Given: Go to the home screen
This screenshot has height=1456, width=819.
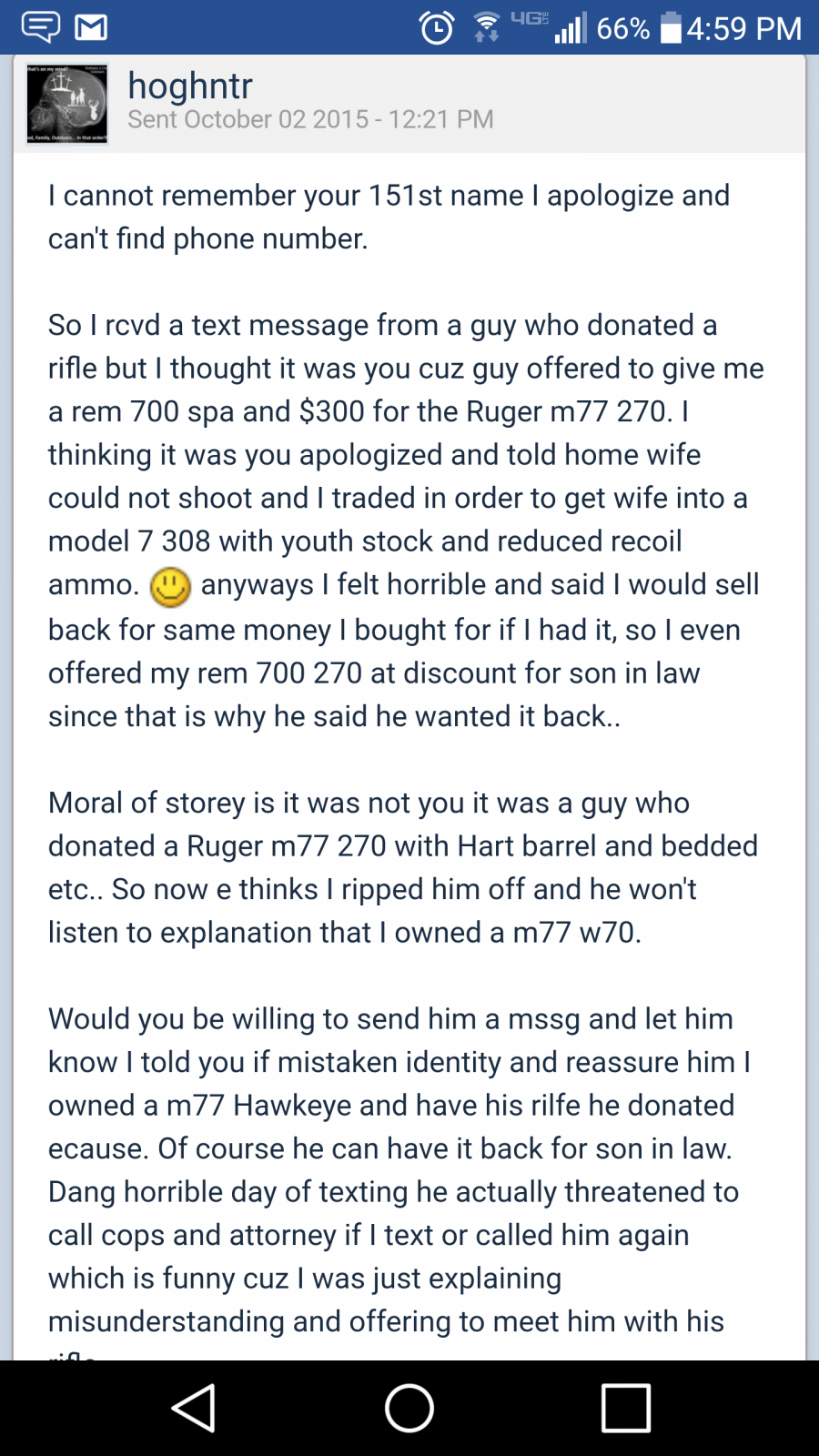Looking at the screenshot, I should [409, 1408].
